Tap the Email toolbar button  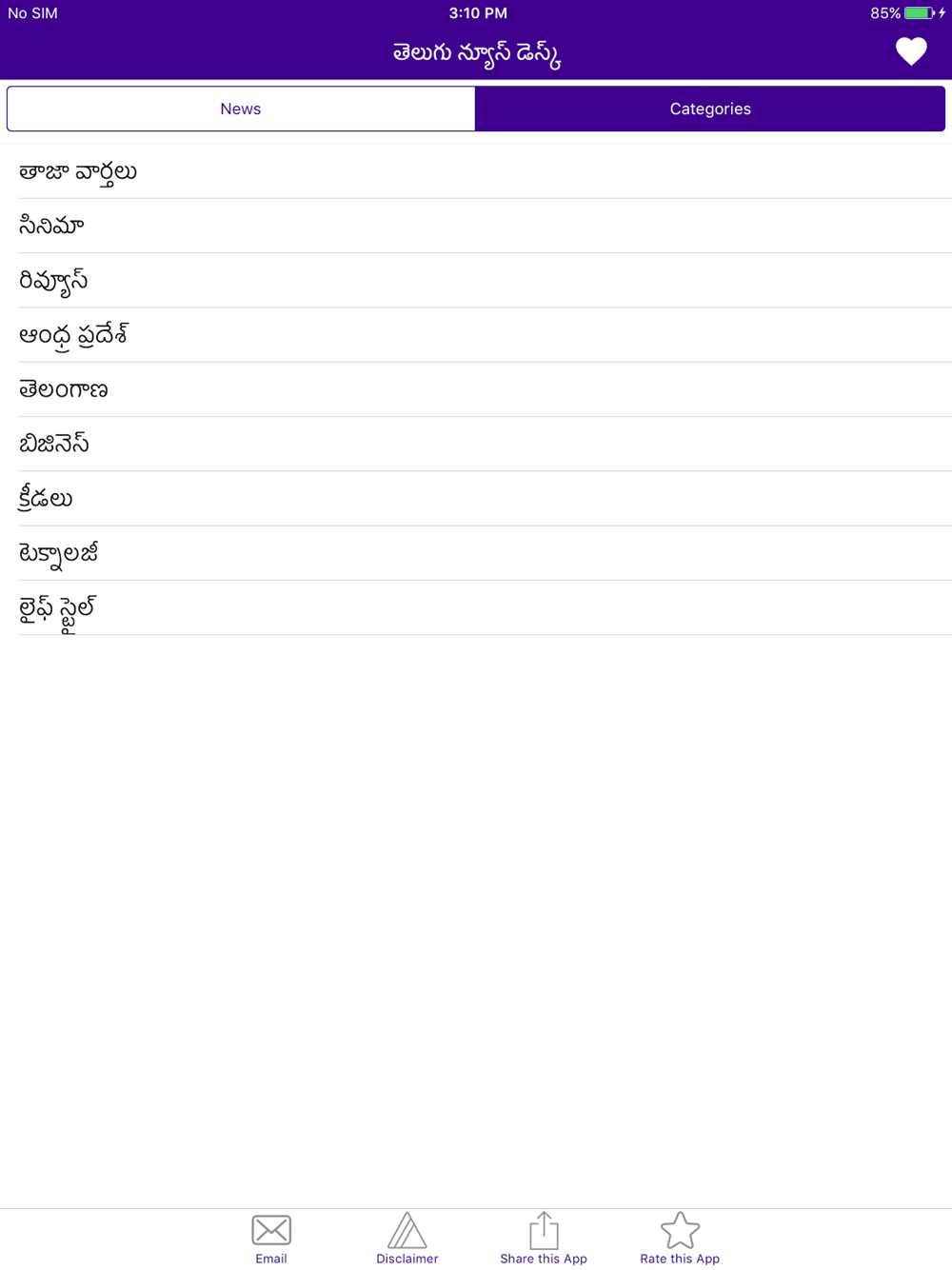tap(271, 1238)
